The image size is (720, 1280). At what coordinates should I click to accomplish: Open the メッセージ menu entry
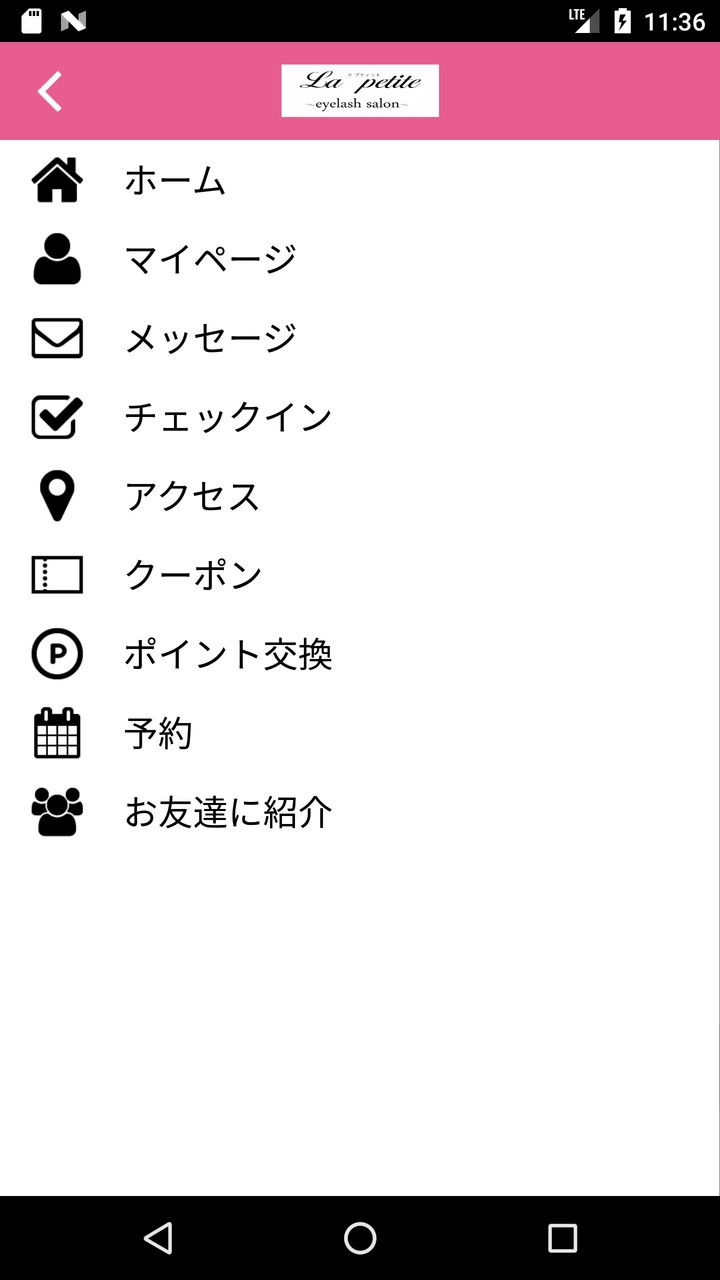(x=210, y=338)
